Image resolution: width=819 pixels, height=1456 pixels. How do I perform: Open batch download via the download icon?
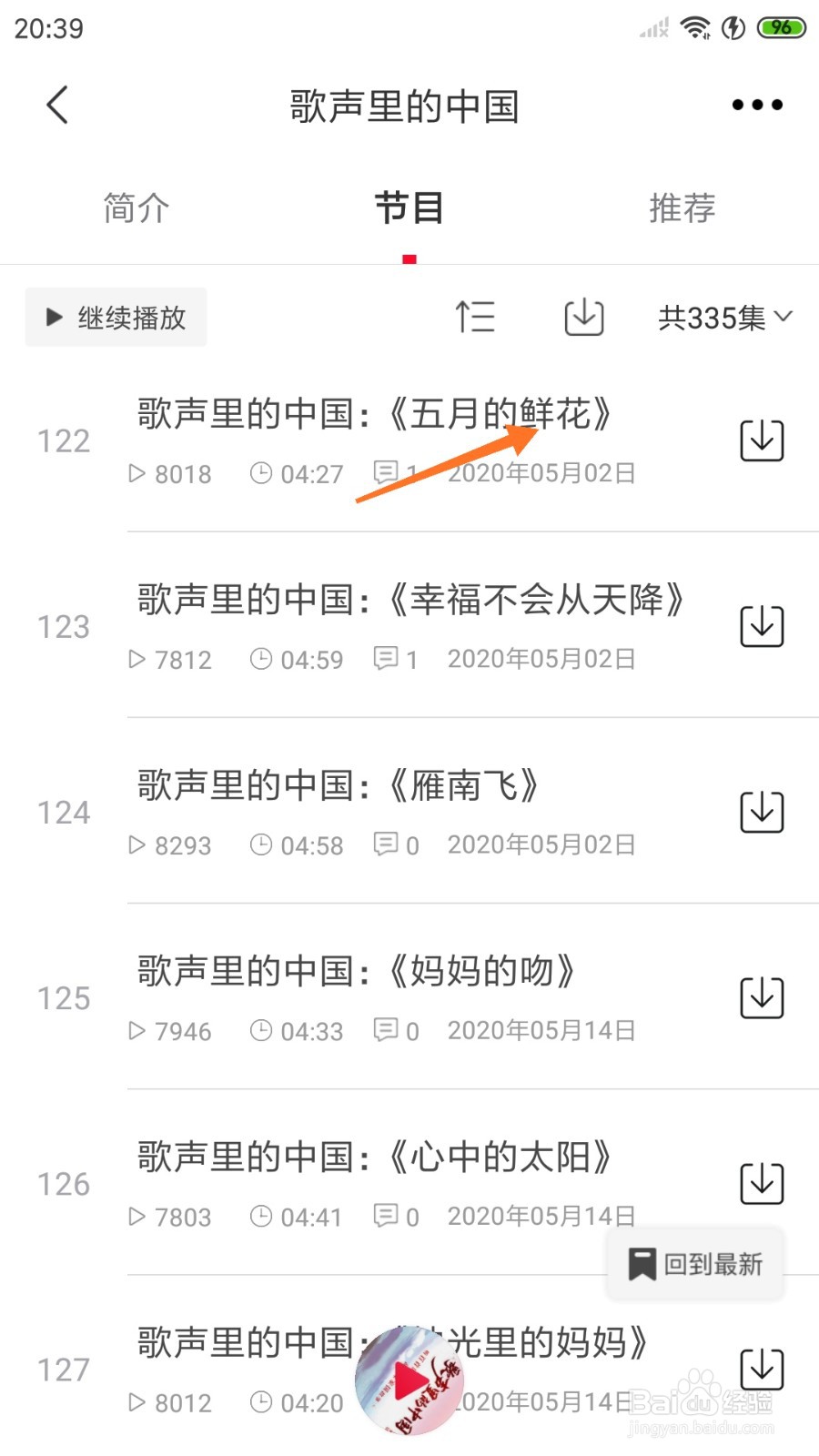[x=583, y=318]
